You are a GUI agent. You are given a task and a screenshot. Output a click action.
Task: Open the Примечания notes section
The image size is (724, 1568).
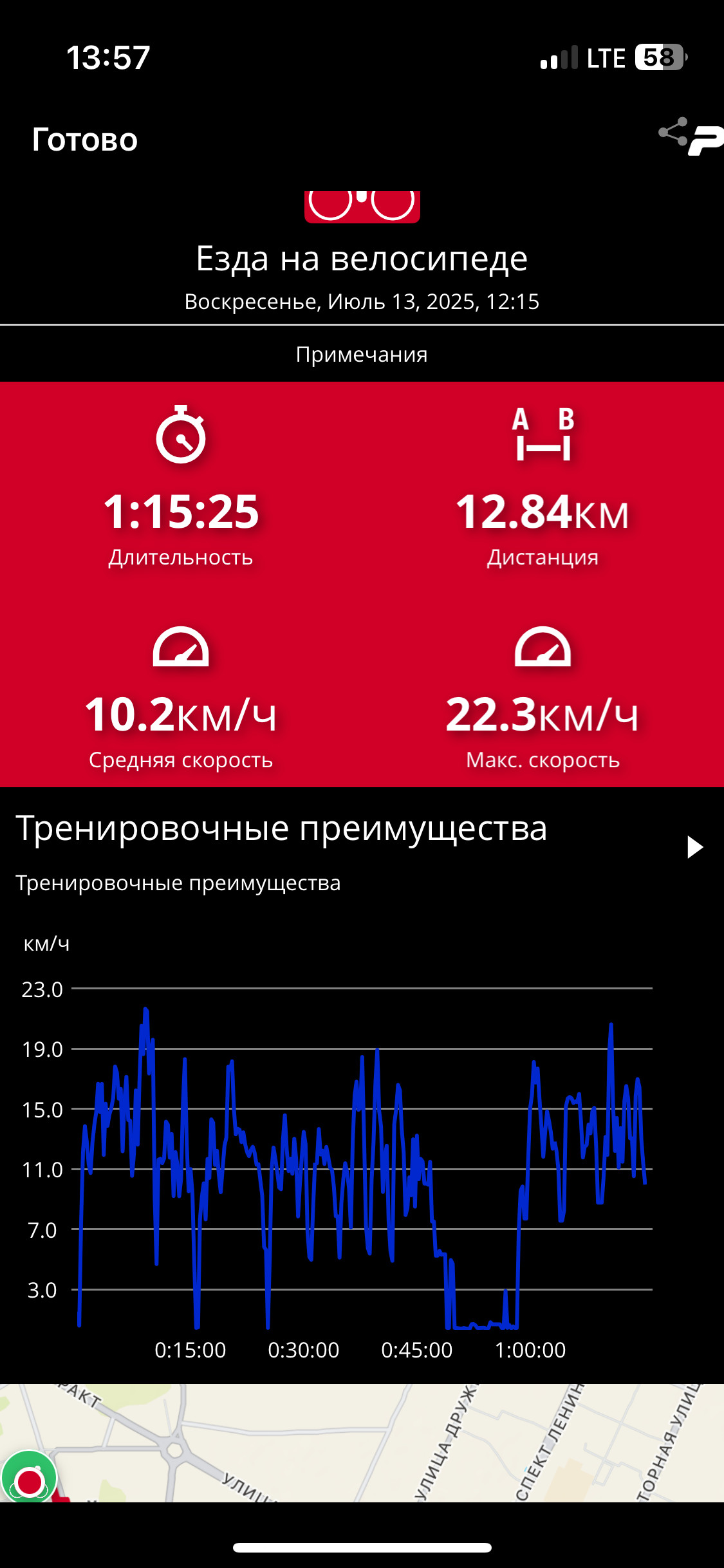click(362, 354)
